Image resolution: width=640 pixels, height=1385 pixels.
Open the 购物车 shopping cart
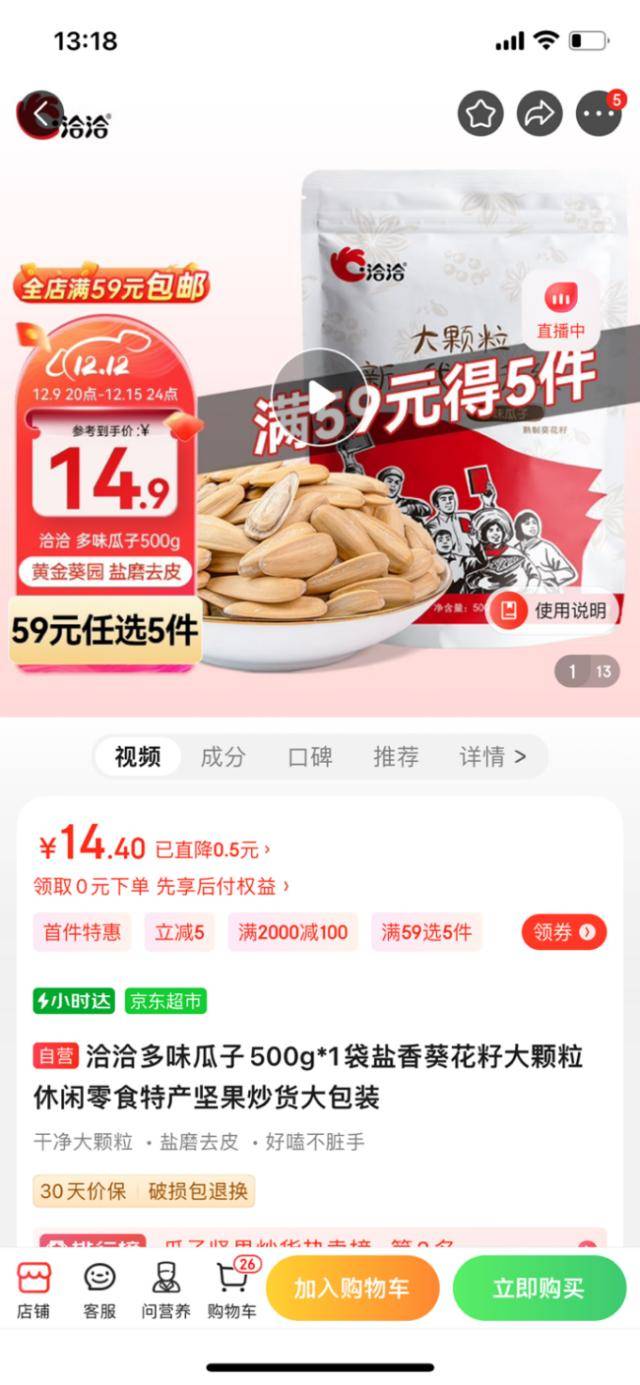click(232, 1289)
